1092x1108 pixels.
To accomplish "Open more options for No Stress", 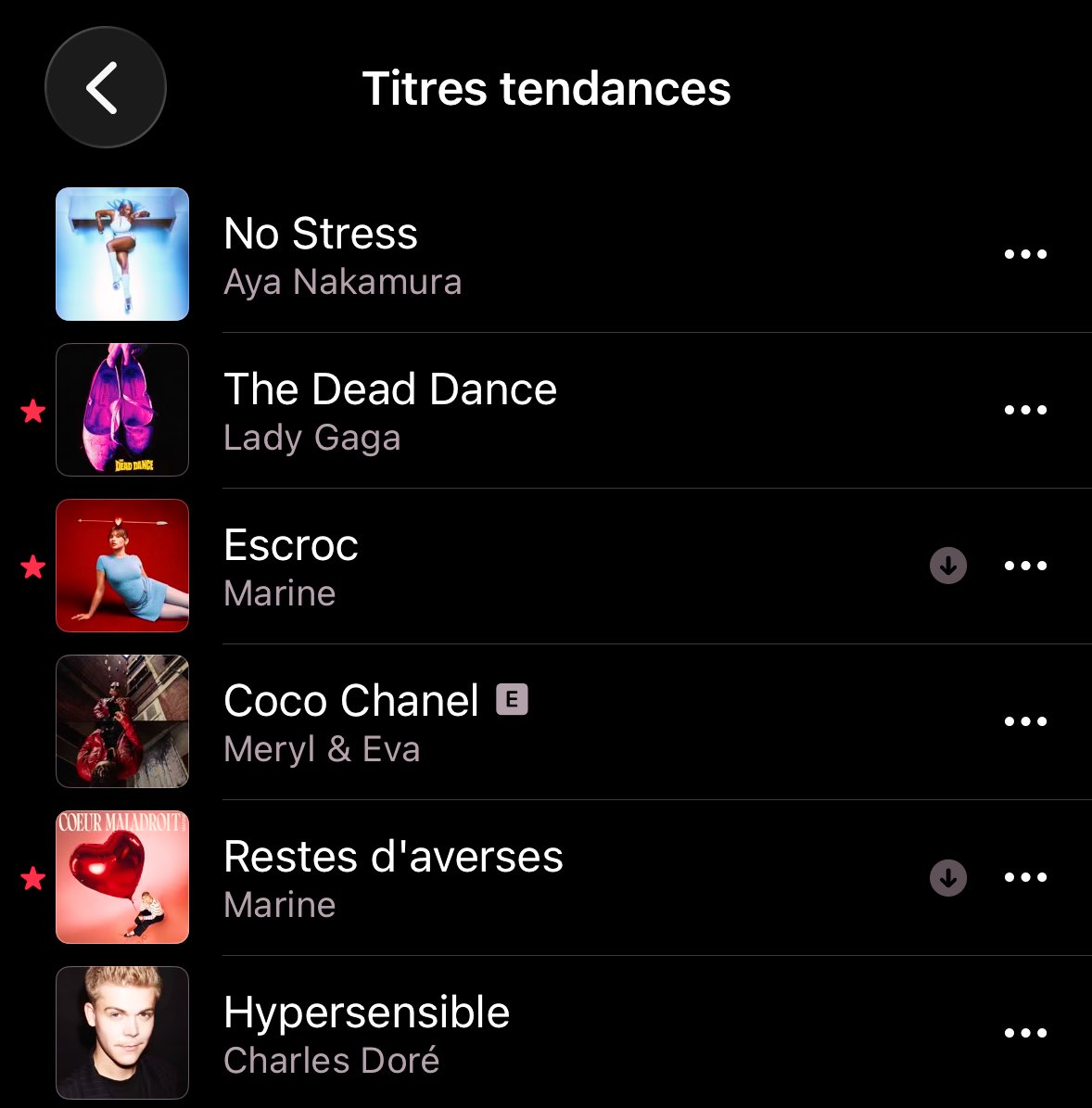I will pos(1025,254).
